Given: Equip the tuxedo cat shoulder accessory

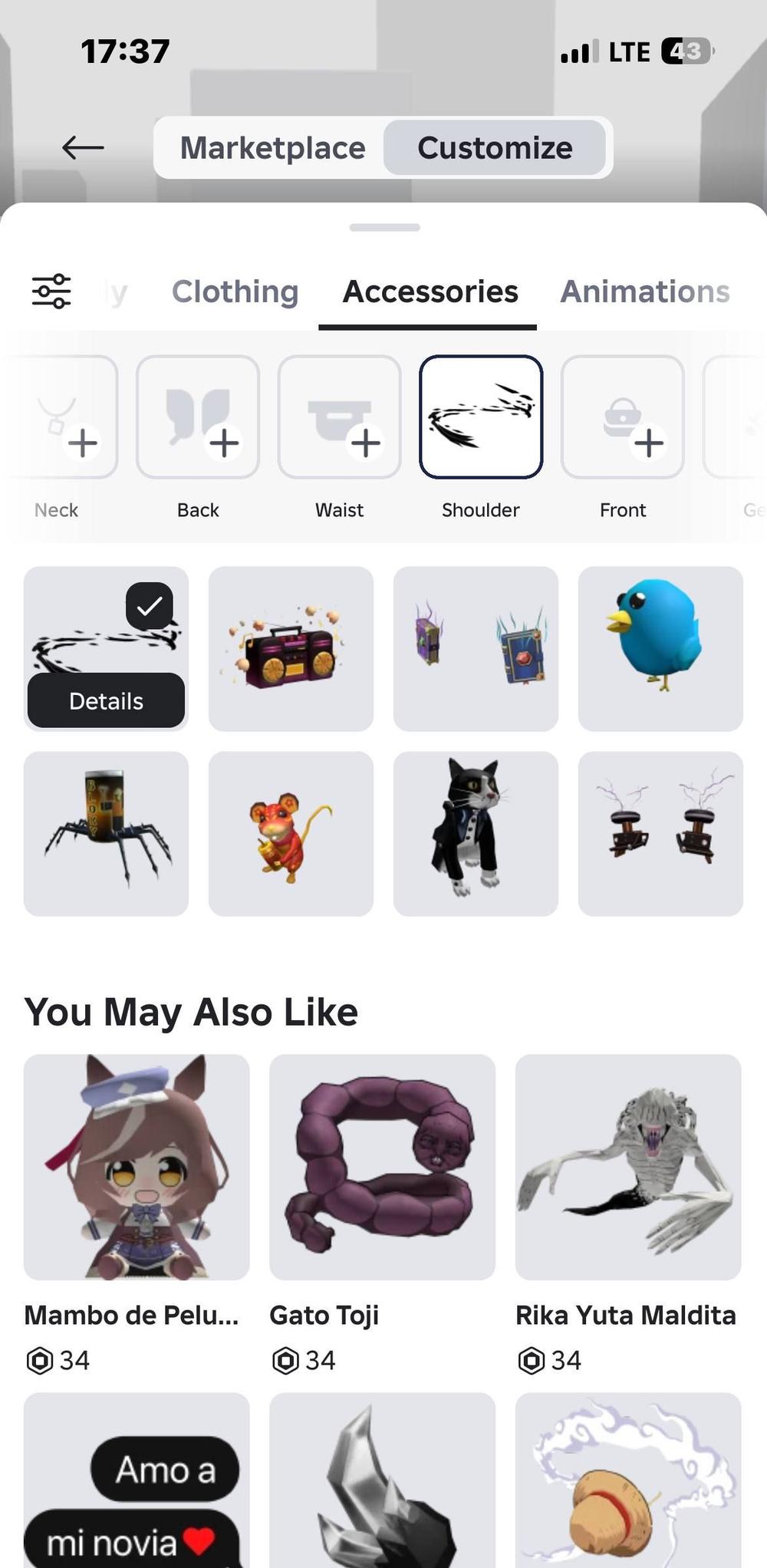Looking at the screenshot, I should point(476,834).
